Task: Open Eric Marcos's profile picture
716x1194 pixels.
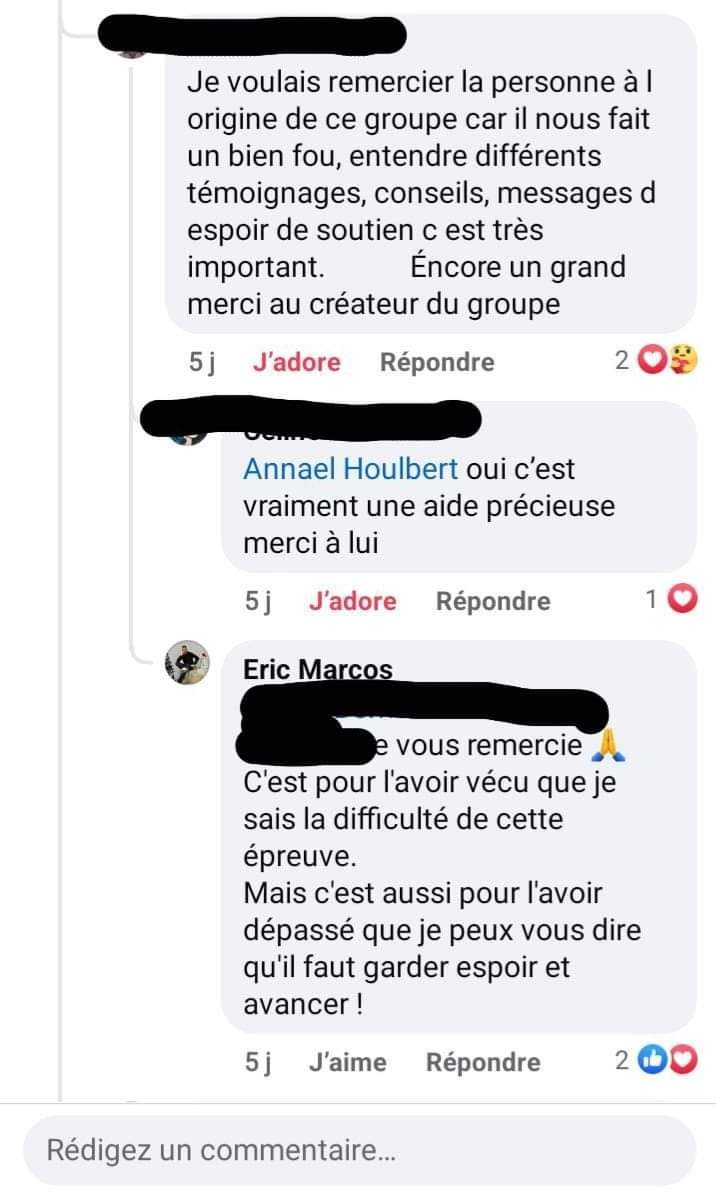Action: coord(187,662)
